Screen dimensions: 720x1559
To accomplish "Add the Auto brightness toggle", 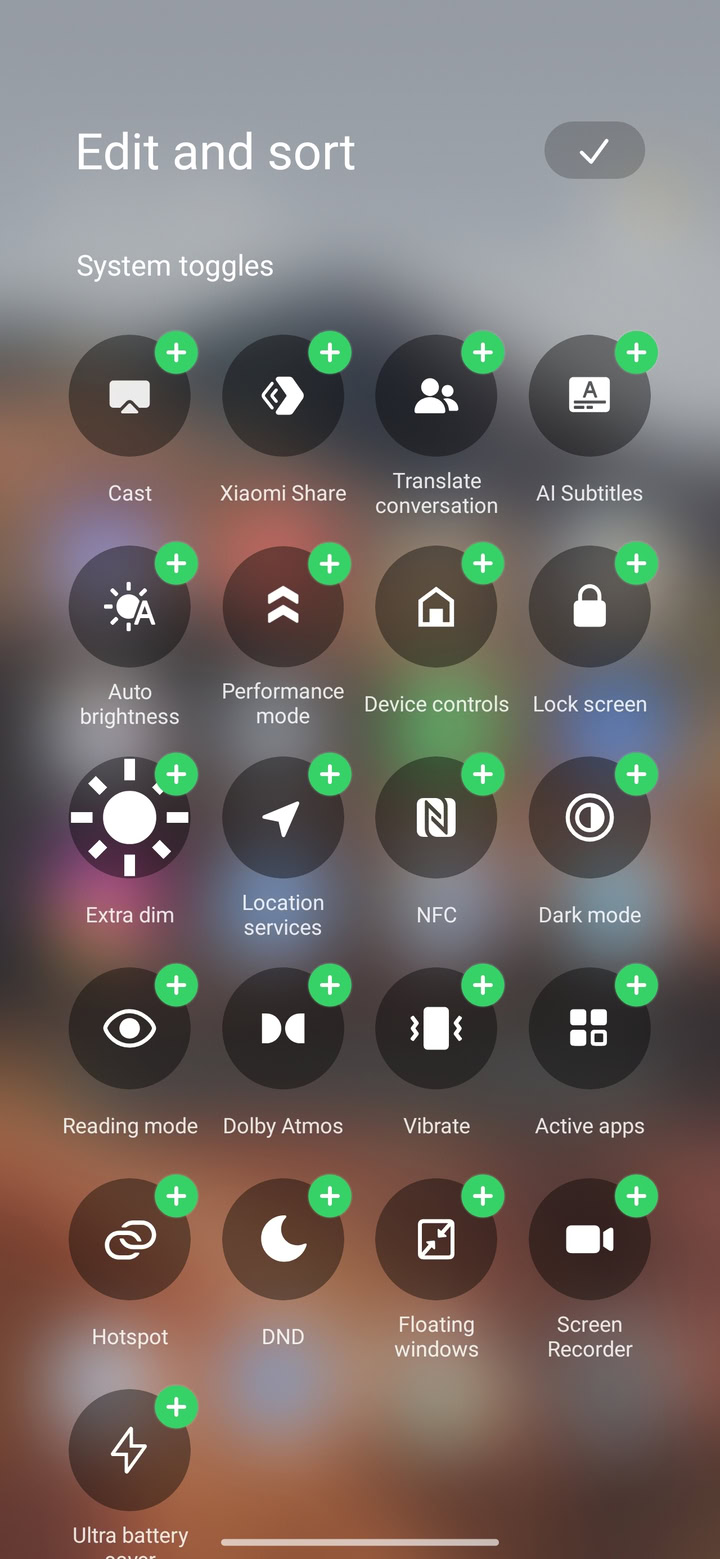I will coord(176,564).
